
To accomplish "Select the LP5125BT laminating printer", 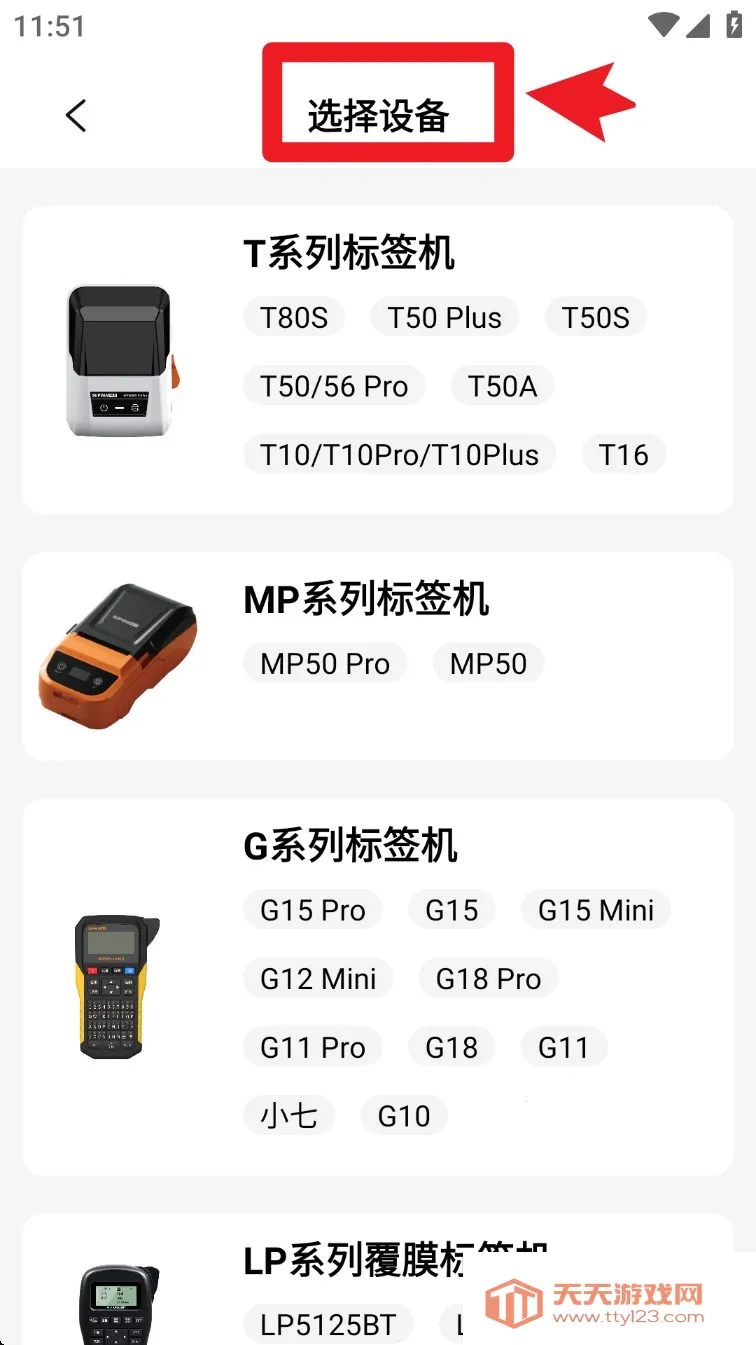I will (328, 1326).
